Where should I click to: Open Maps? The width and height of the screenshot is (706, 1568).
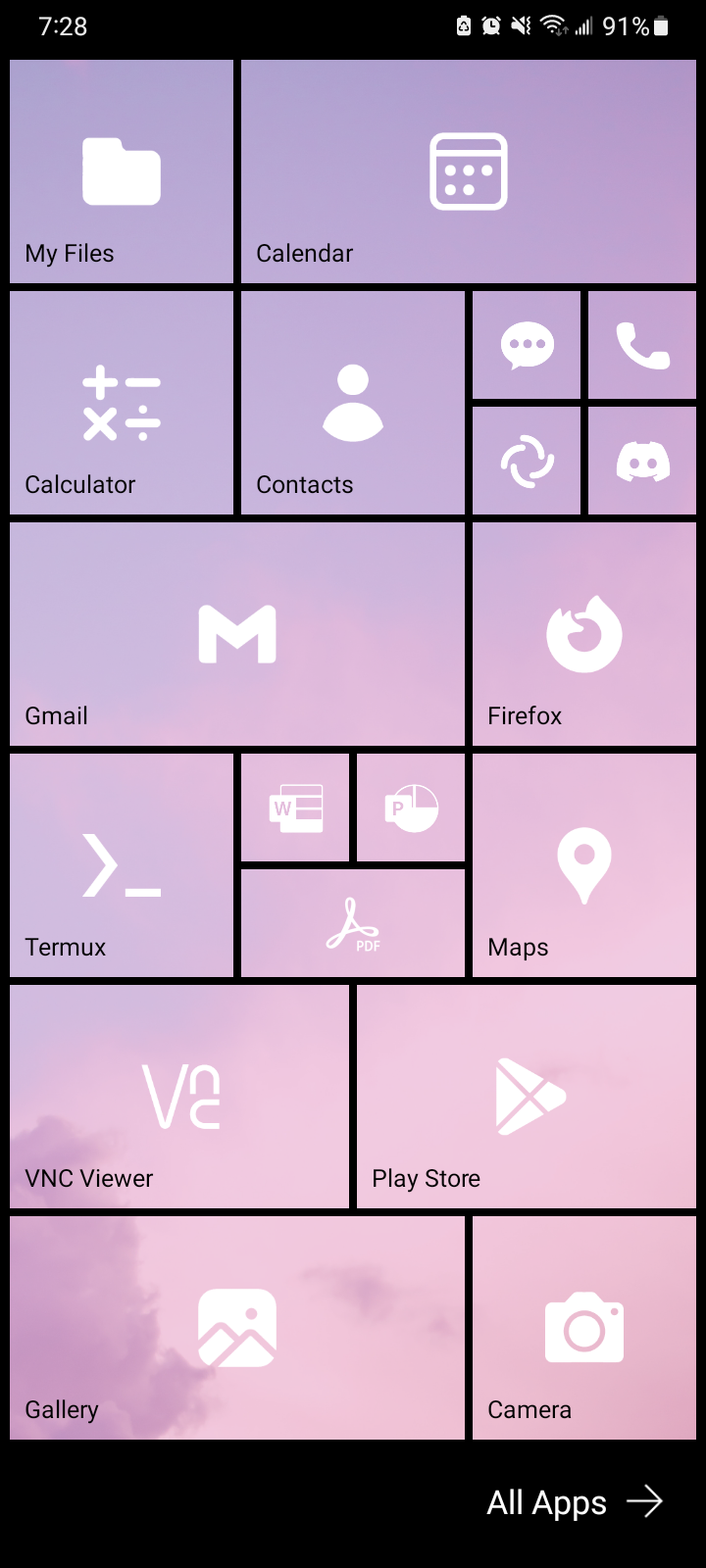coord(584,865)
